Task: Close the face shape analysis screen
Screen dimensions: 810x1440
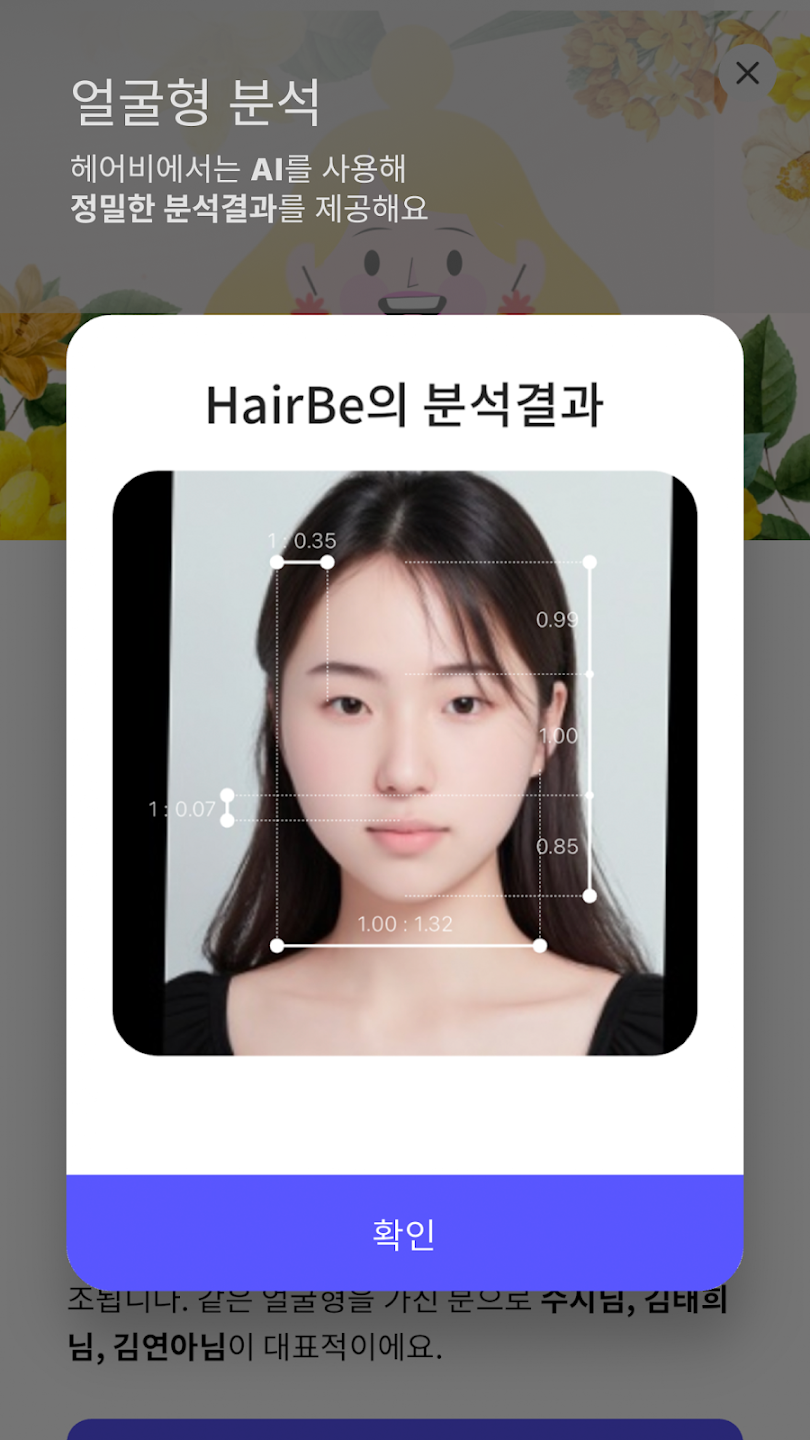Action: click(x=747, y=73)
